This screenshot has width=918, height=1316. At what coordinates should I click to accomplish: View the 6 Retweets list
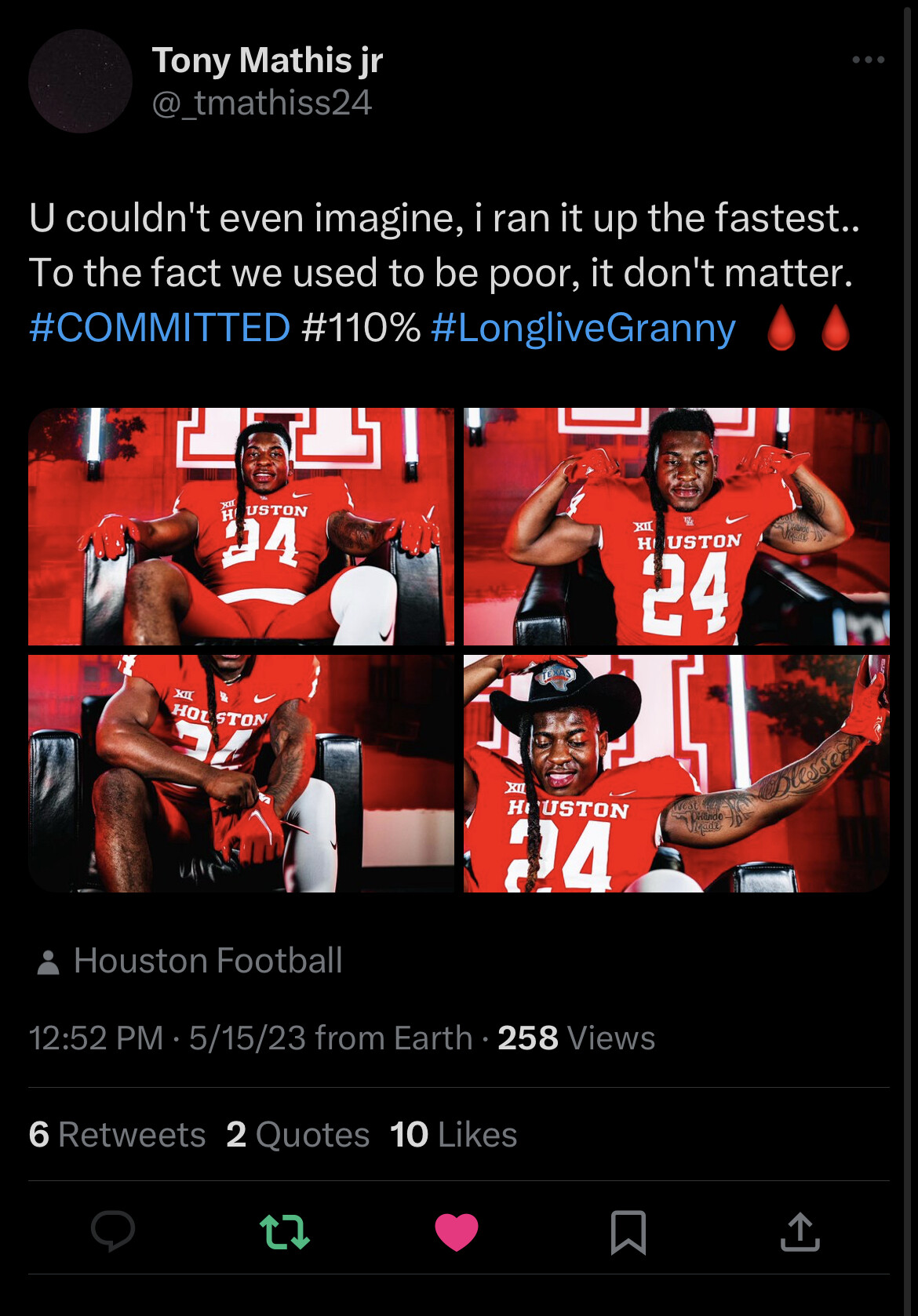pyautogui.click(x=117, y=1135)
